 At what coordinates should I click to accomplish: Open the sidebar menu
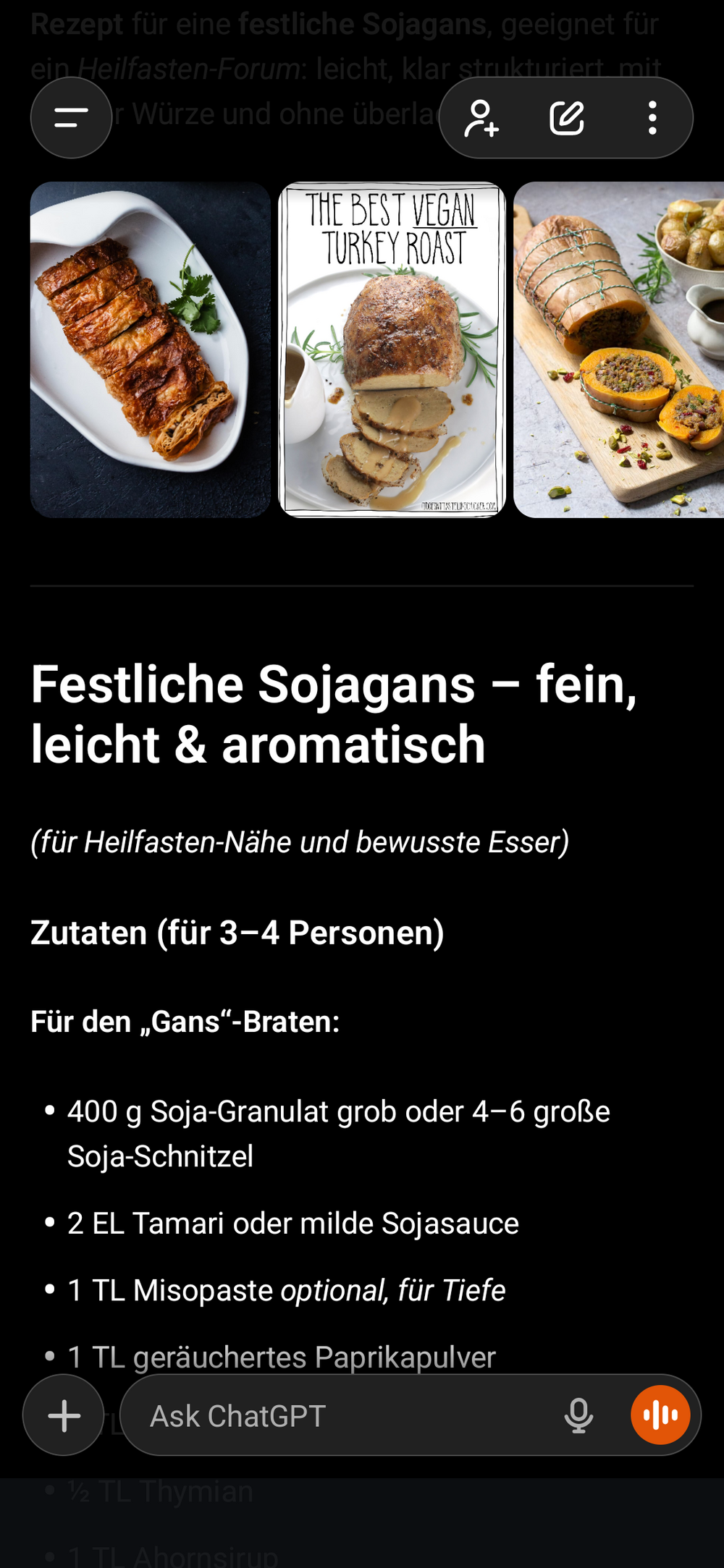coord(71,118)
